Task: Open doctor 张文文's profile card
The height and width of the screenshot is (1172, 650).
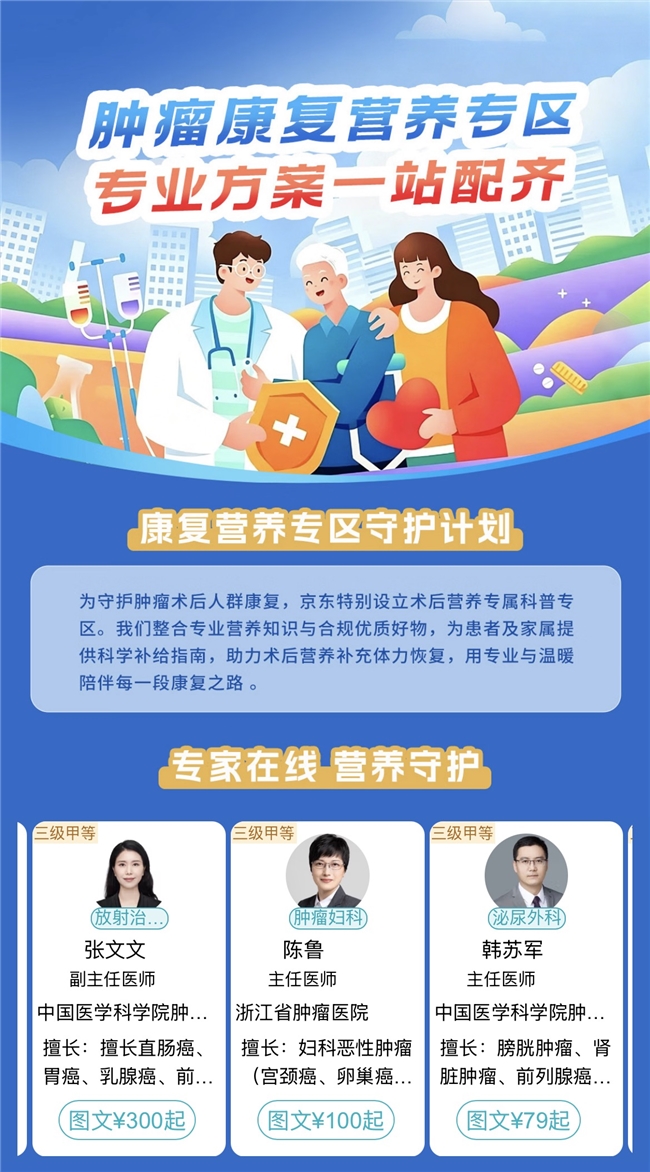Action: (x=127, y=950)
